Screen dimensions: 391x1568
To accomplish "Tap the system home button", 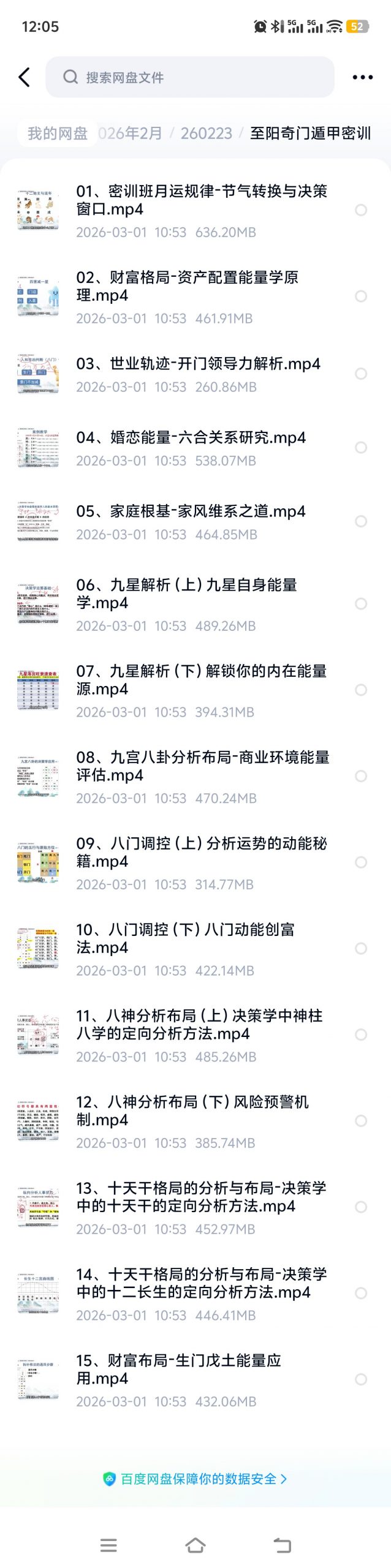I will click(x=195, y=1545).
